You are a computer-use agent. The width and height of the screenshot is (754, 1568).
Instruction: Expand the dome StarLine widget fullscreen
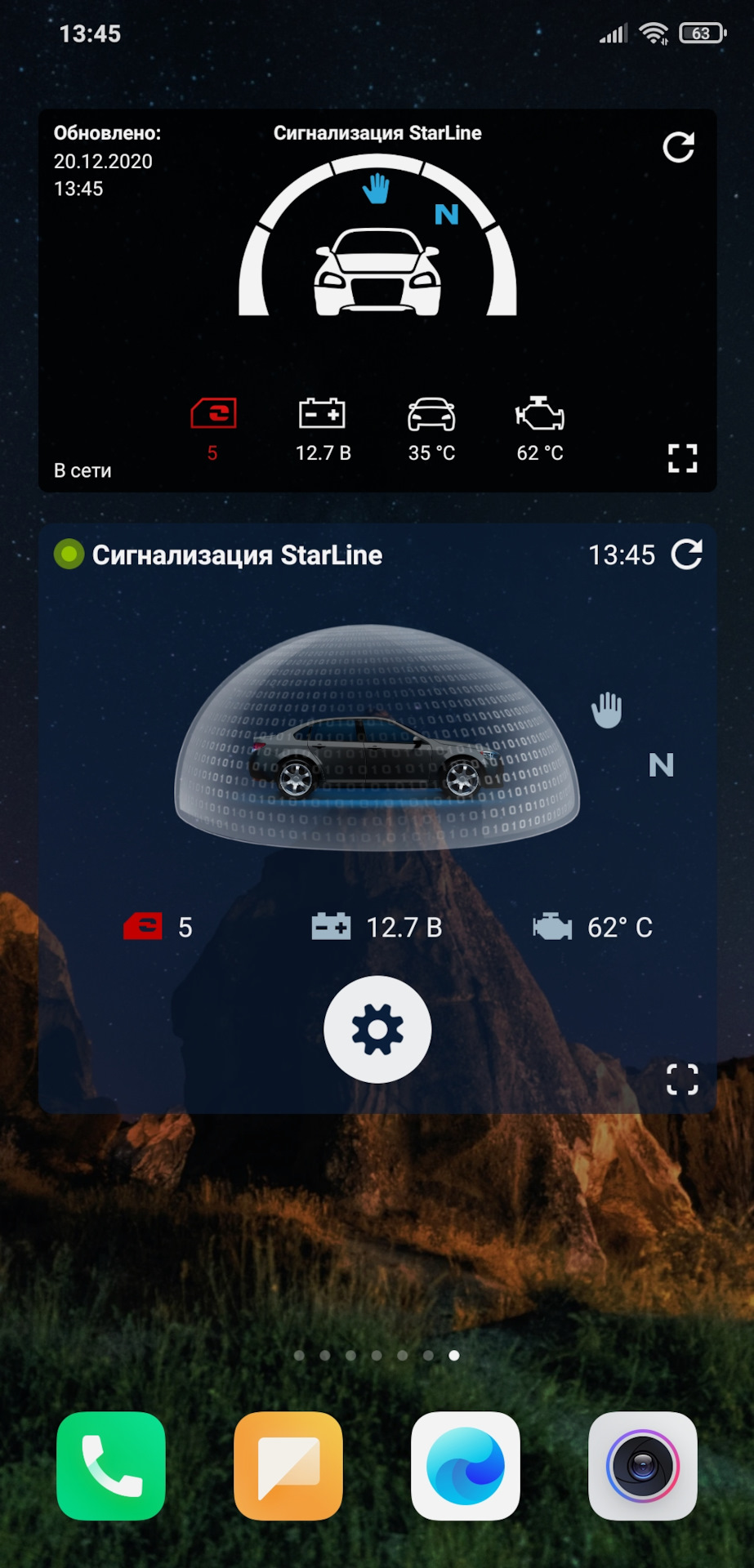pyautogui.click(x=682, y=1079)
